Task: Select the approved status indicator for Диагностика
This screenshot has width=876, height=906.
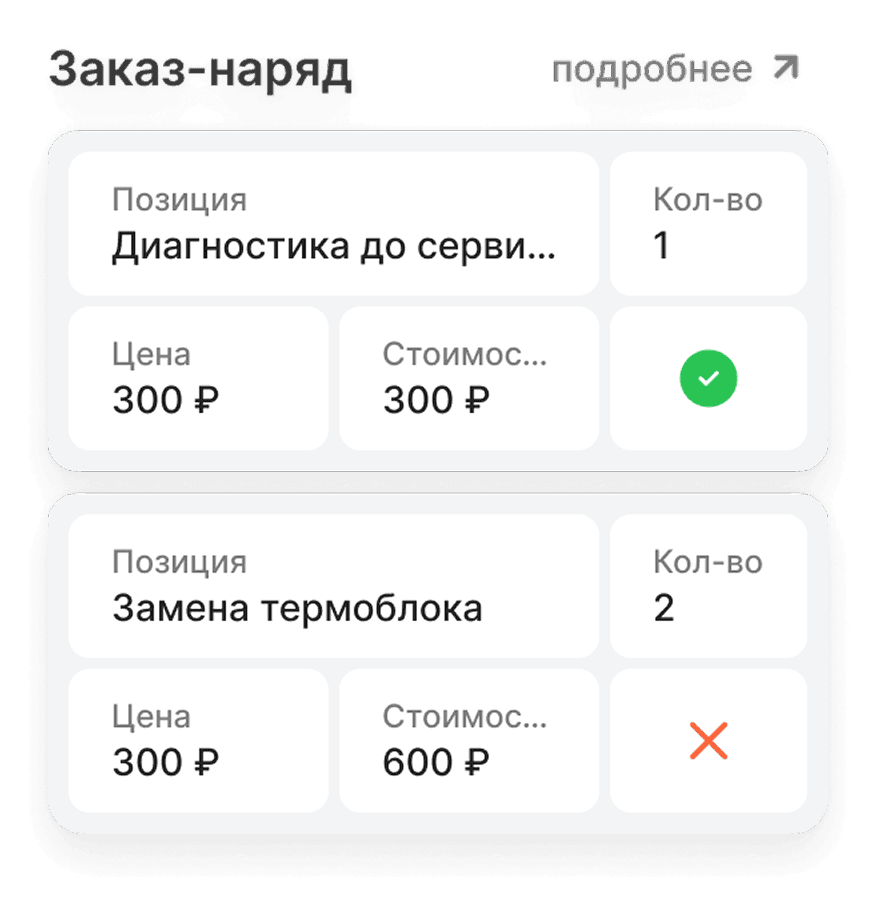Action: tap(708, 377)
